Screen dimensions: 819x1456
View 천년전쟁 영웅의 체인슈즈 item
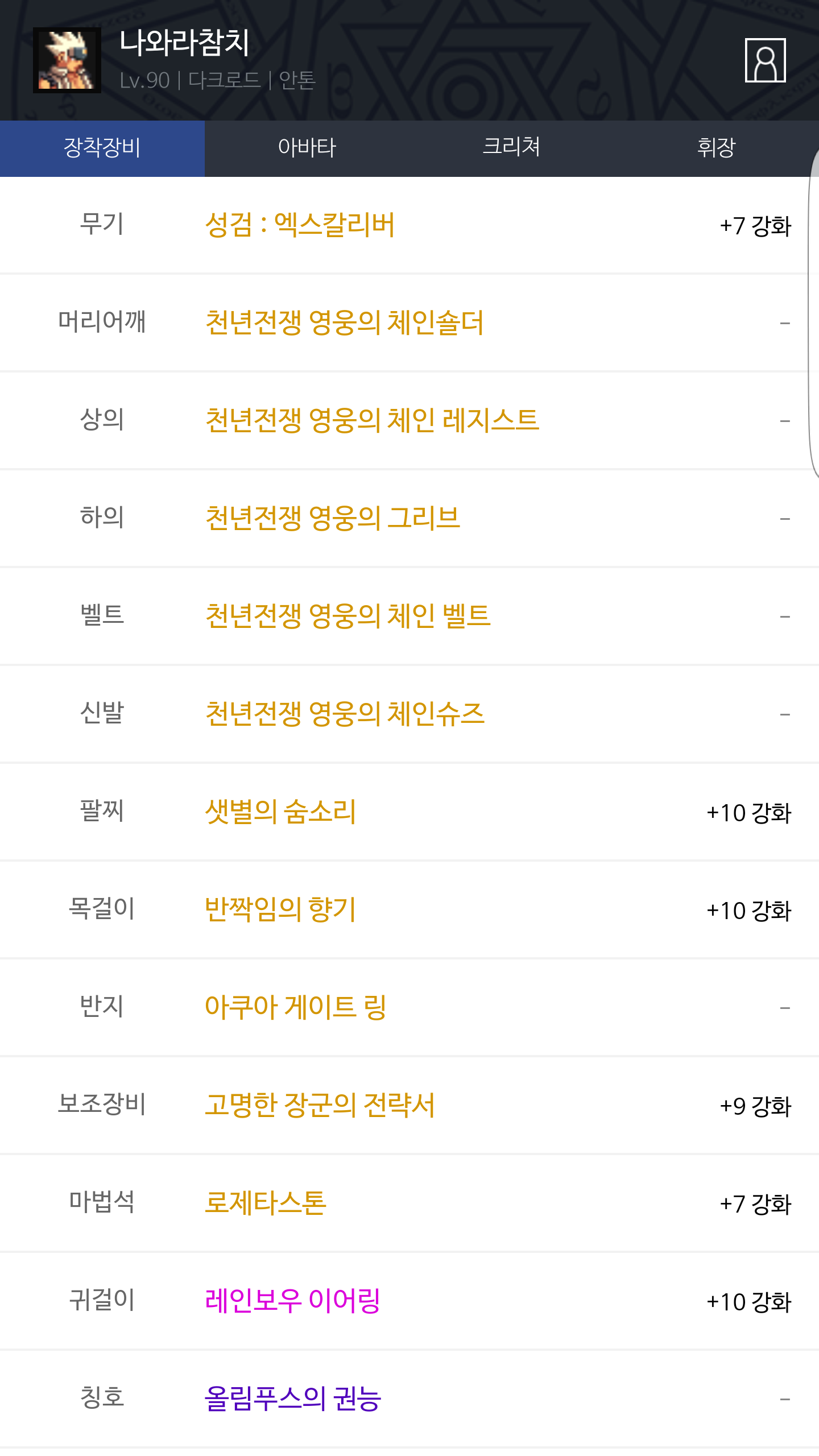(x=345, y=714)
